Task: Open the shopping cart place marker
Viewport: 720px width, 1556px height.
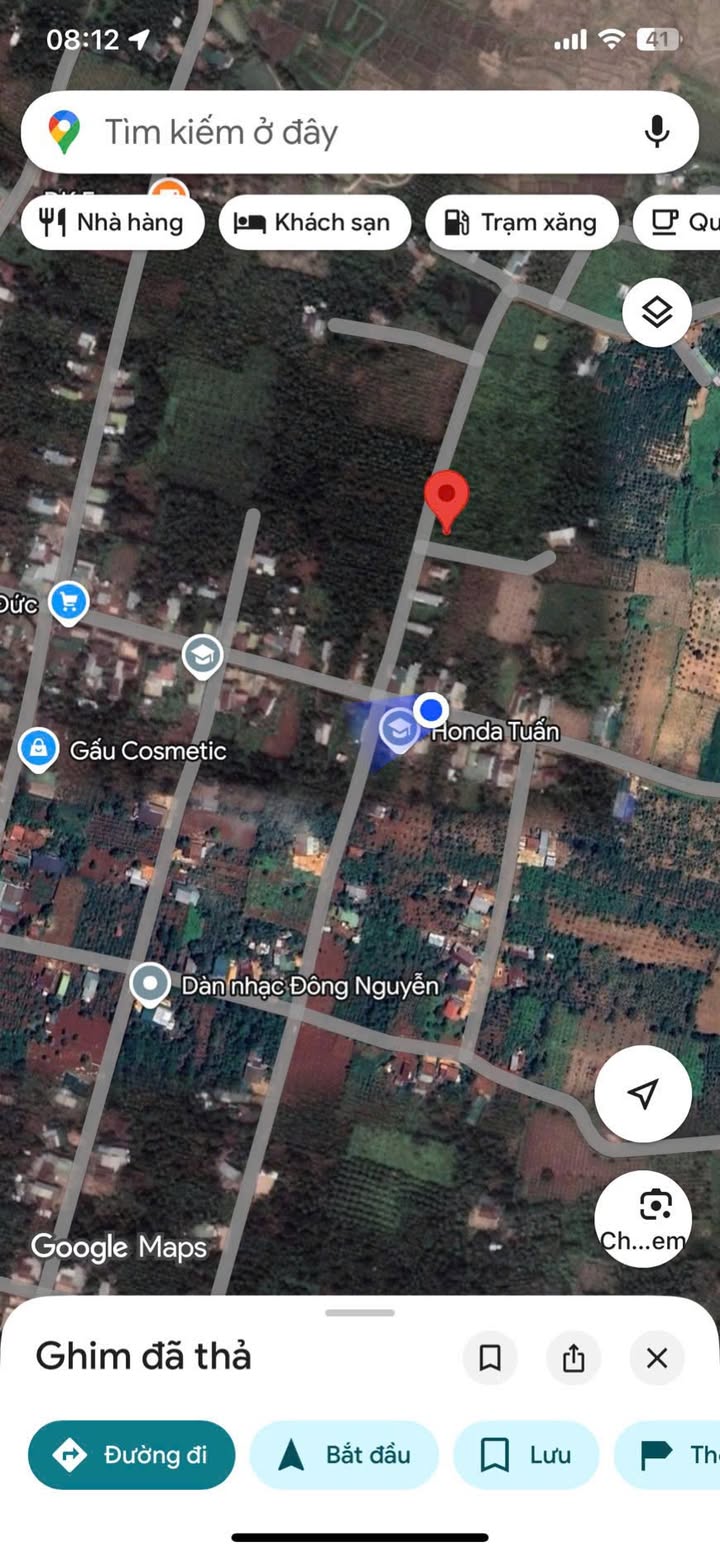Action: [x=68, y=602]
